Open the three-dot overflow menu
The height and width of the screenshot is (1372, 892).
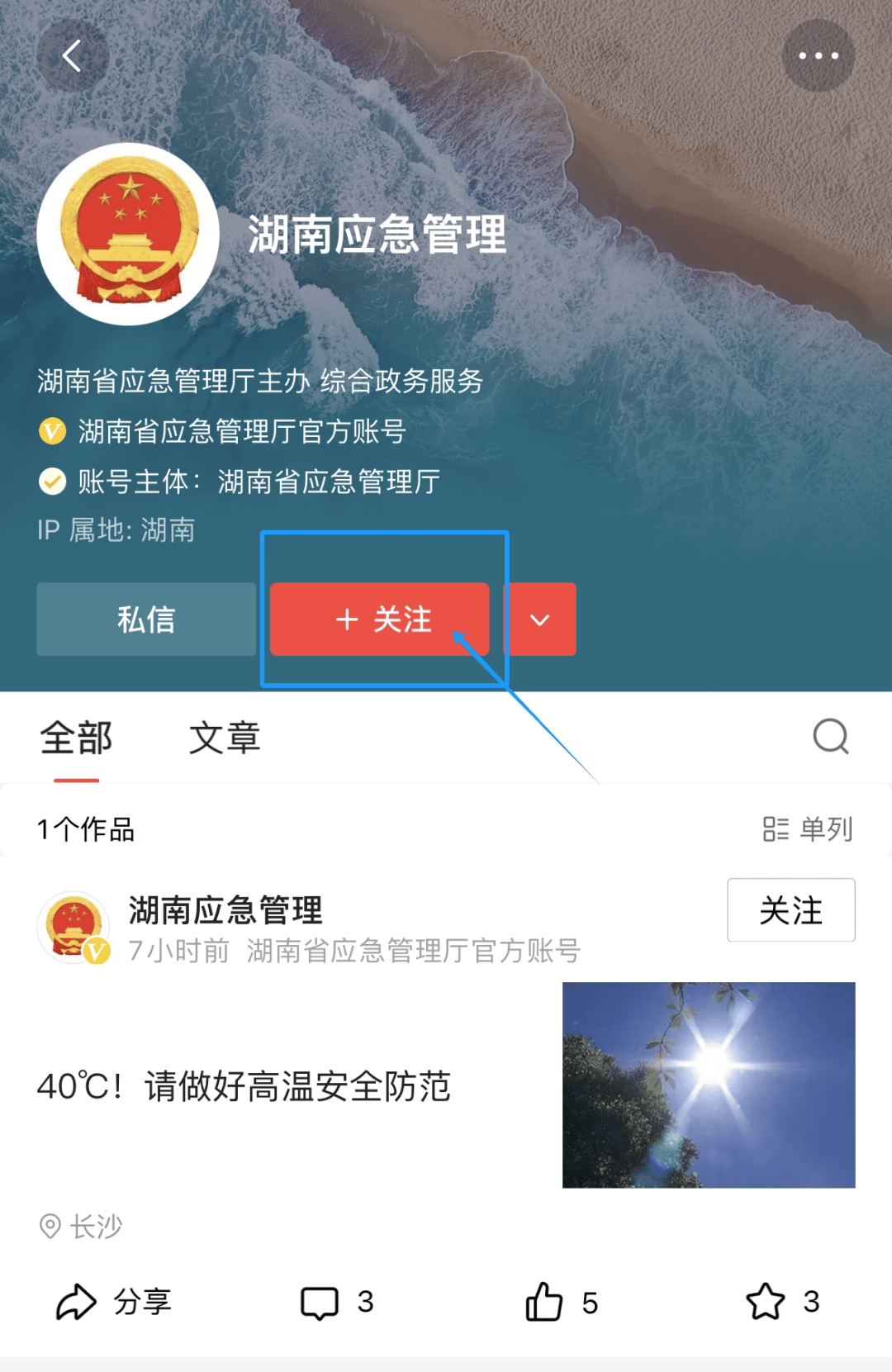818,56
